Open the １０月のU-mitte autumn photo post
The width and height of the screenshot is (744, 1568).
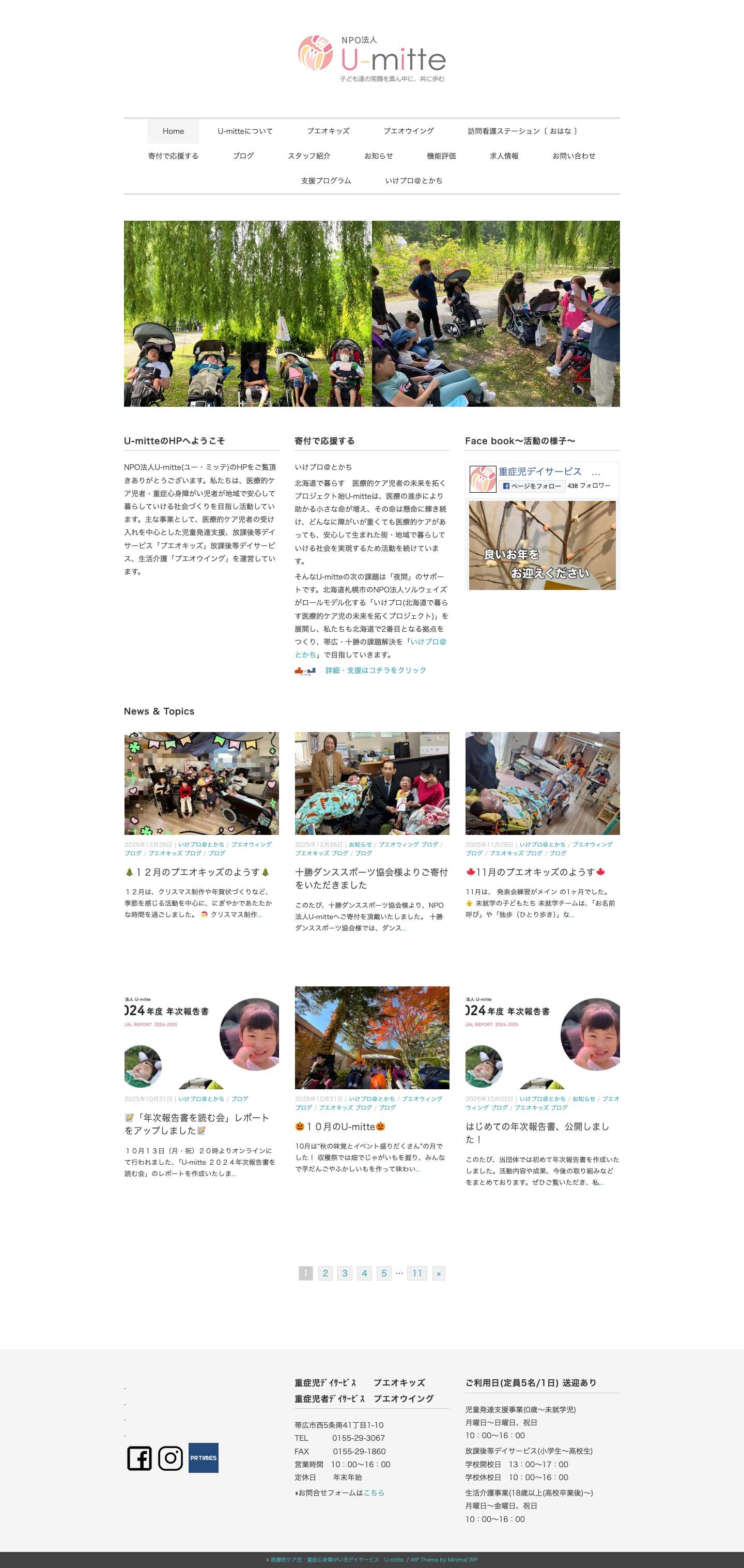(371, 1037)
